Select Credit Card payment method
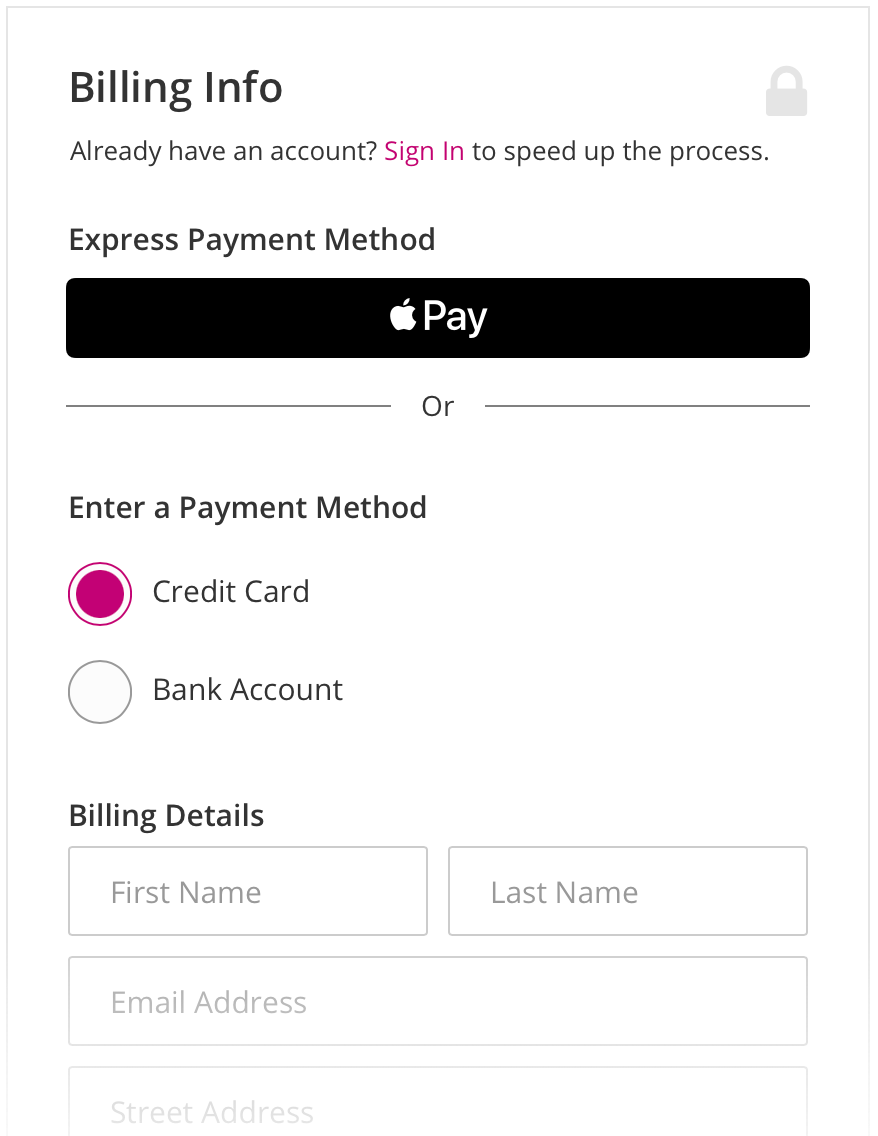 tap(100, 594)
